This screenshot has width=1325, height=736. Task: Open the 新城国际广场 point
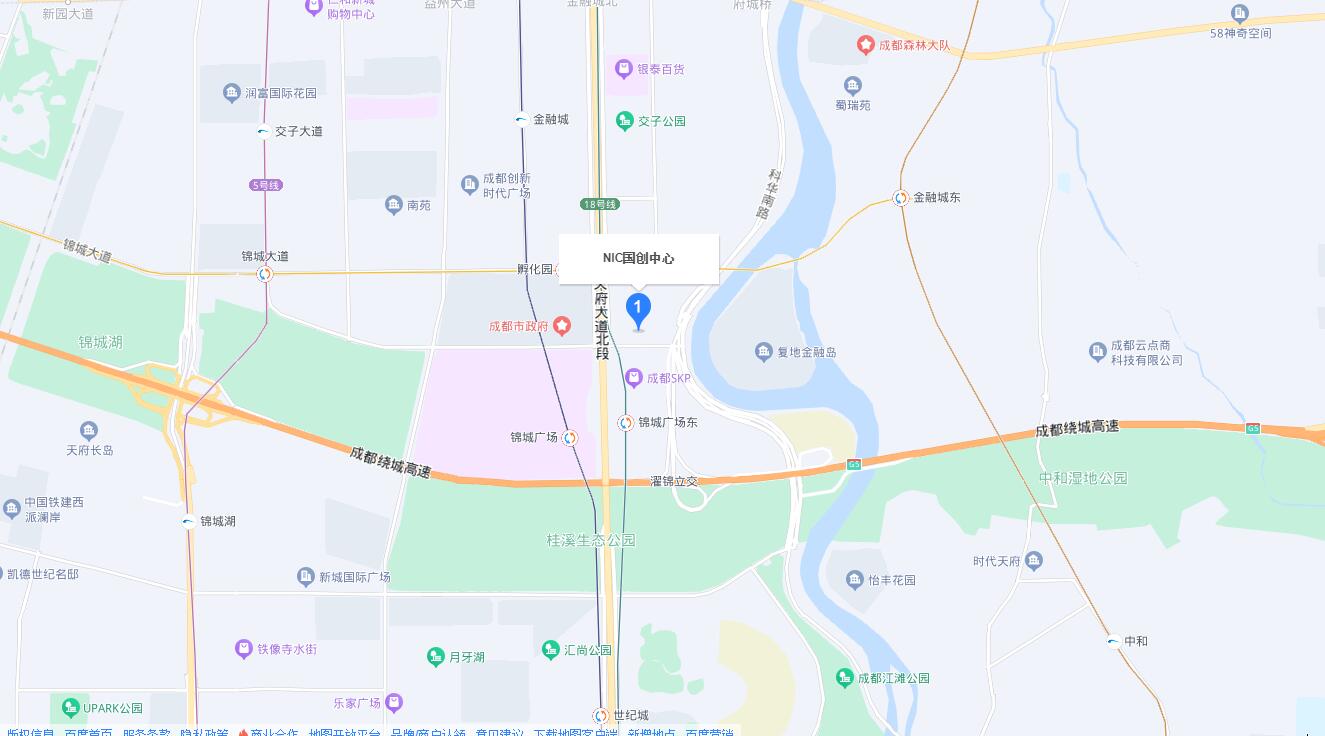click(306, 577)
